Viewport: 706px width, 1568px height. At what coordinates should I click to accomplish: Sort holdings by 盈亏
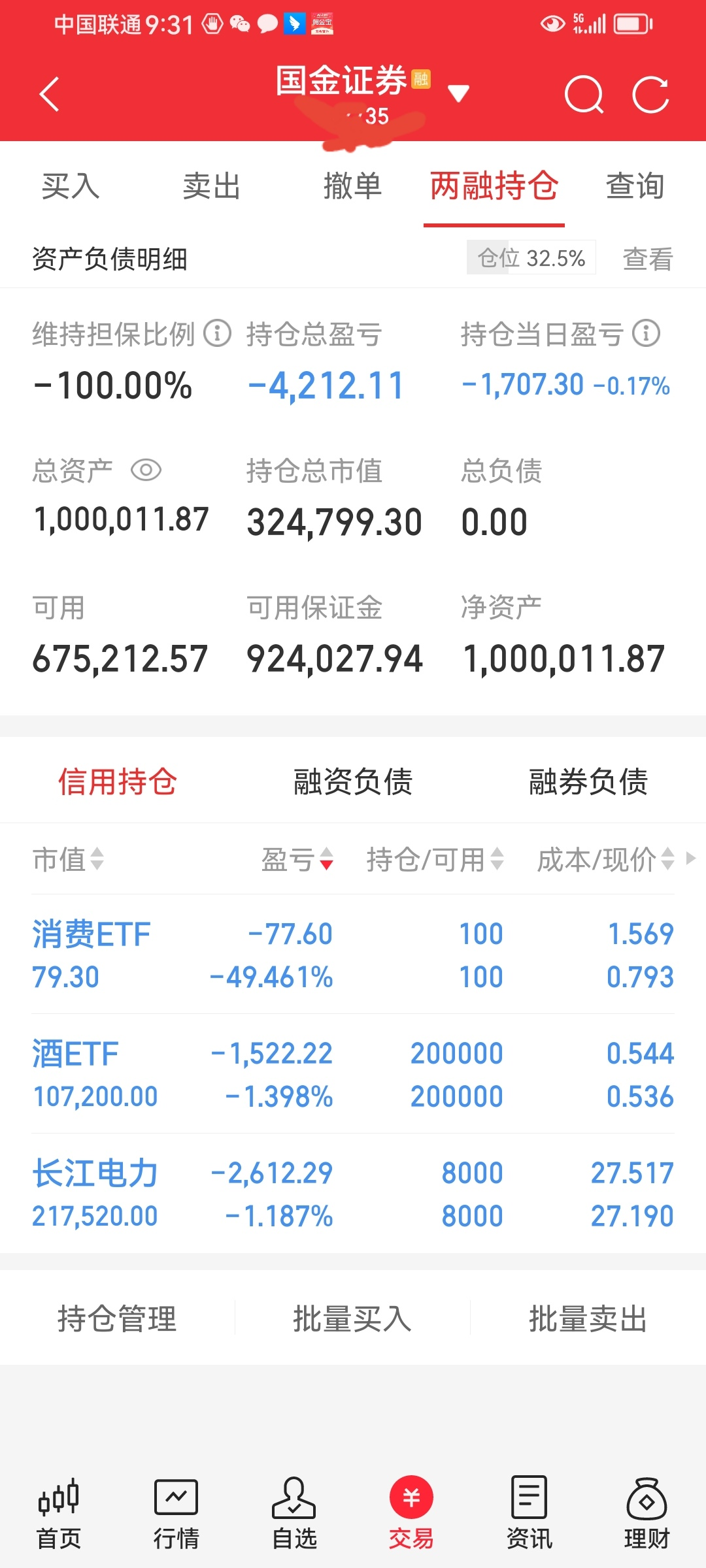pyautogui.click(x=297, y=859)
